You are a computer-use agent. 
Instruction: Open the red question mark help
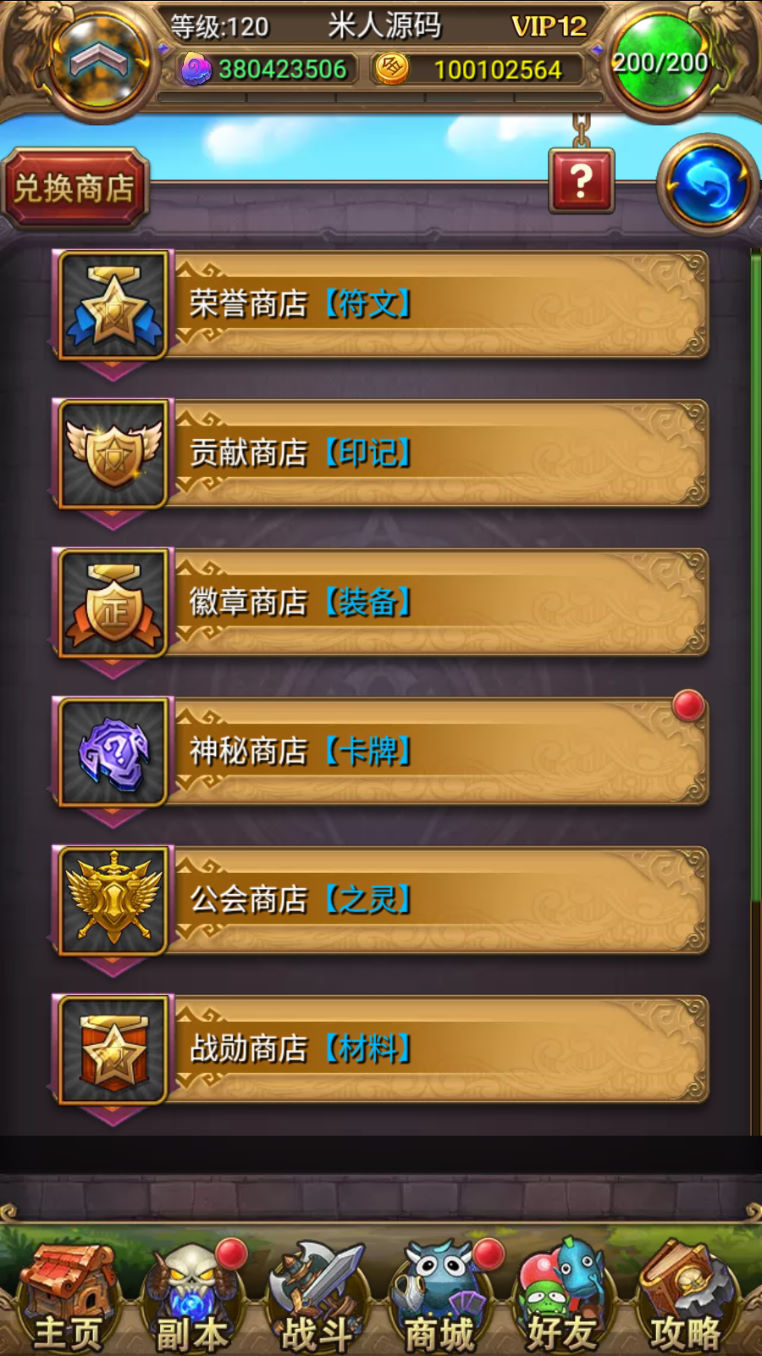pyautogui.click(x=581, y=181)
